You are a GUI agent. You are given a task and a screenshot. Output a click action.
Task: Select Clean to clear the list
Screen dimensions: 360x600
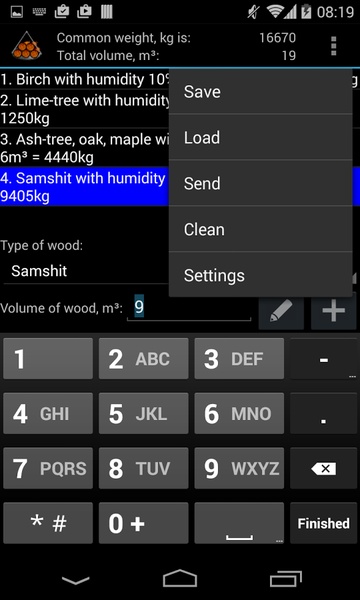pyautogui.click(x=260, y=229)
